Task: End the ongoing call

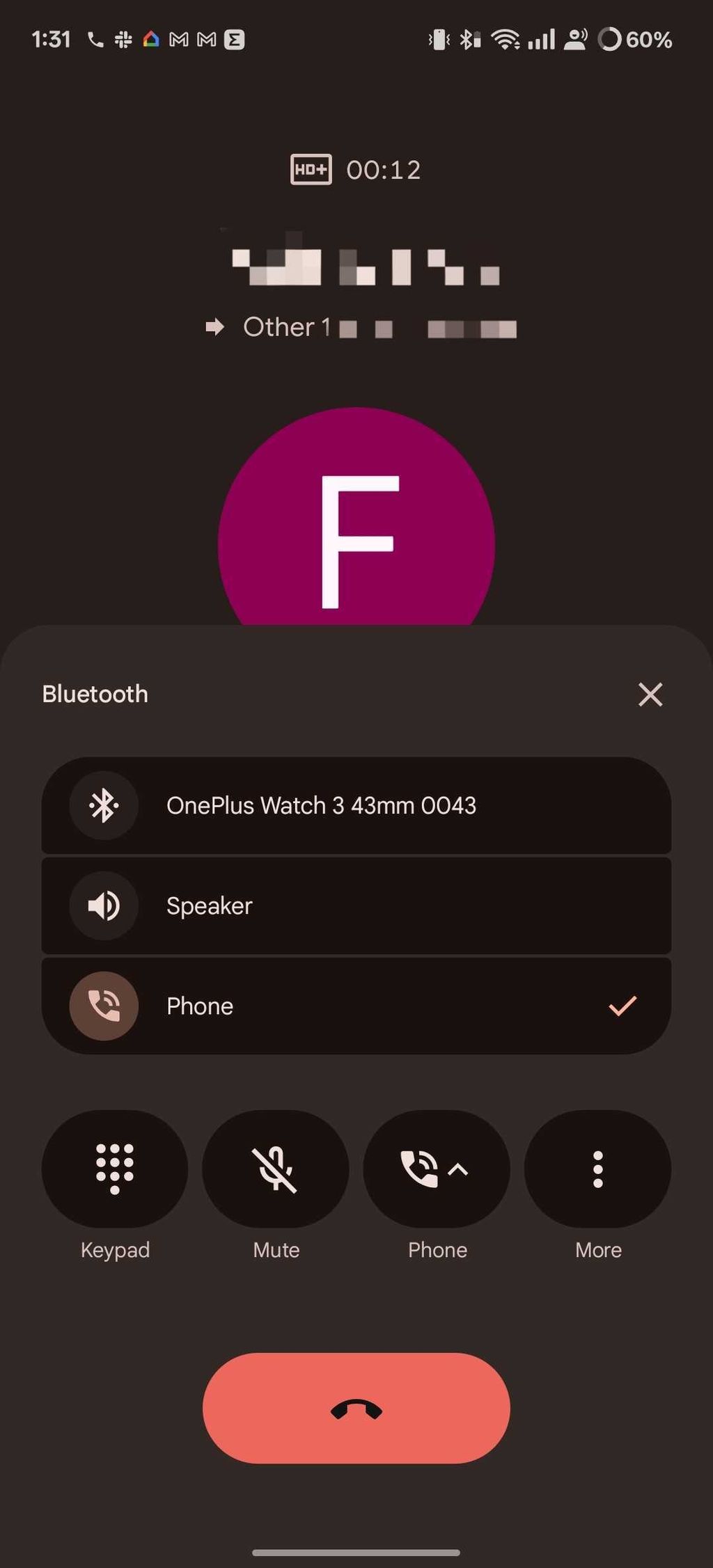Action: click(356, 1408)
